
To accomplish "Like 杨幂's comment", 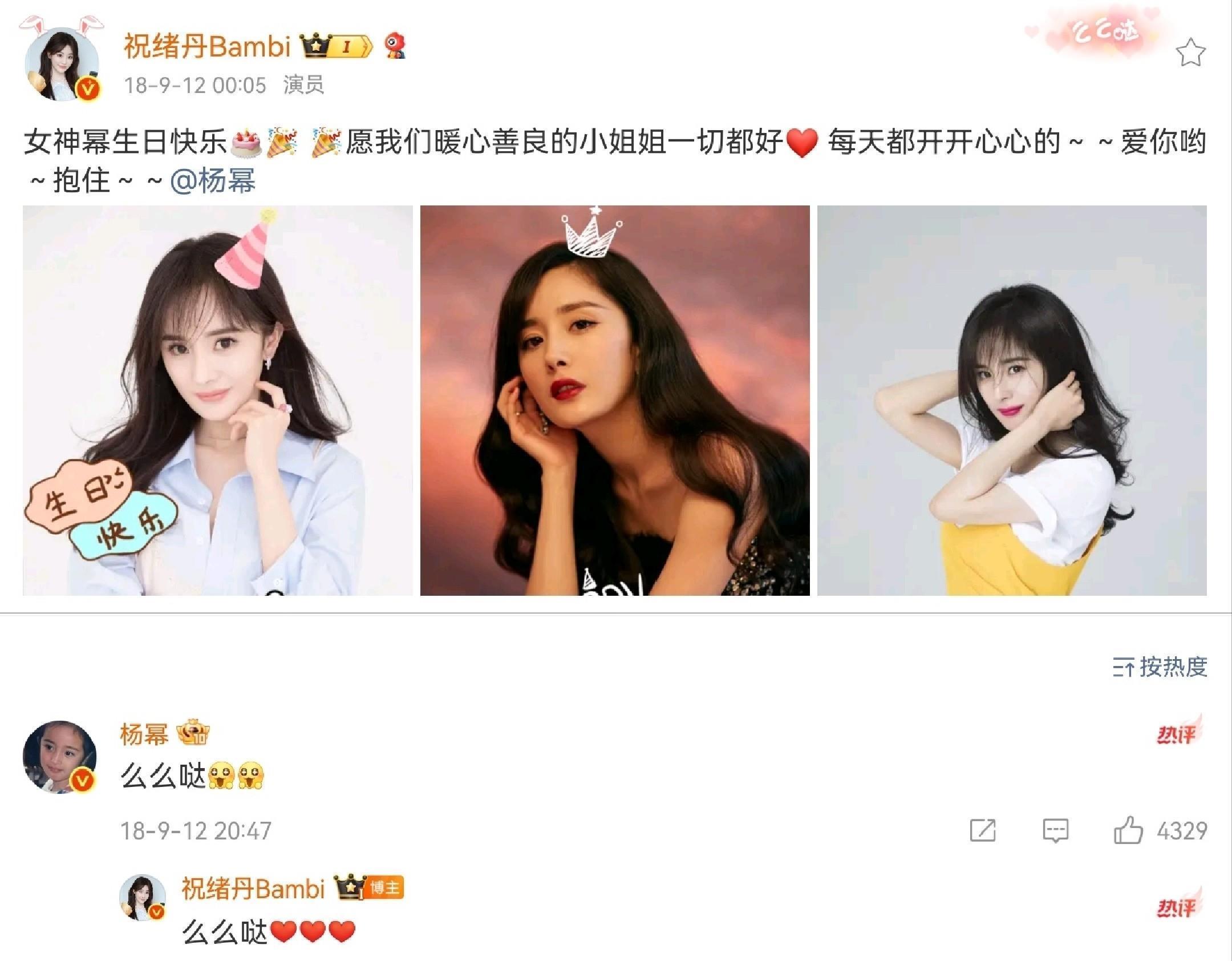I will pyautogui.click(x=1128, y=830).
